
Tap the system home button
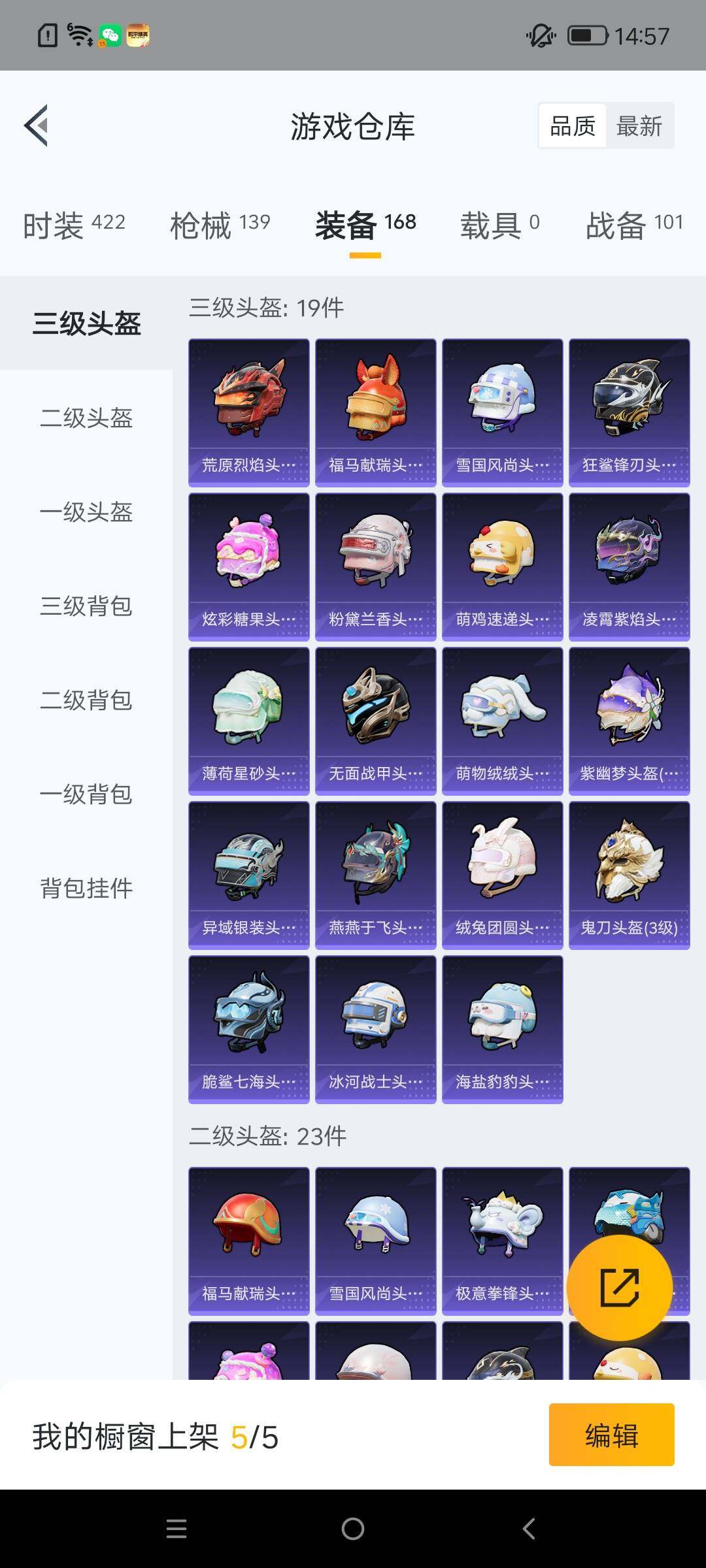353,1529
